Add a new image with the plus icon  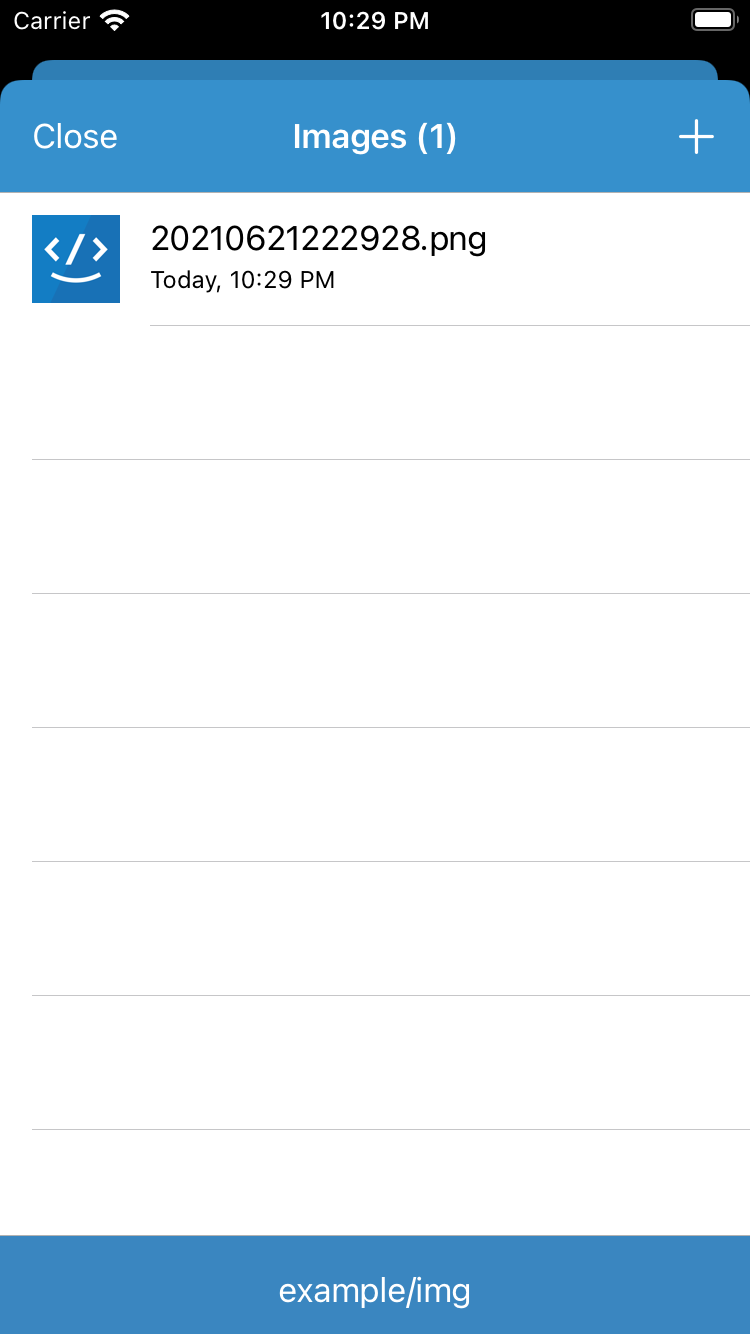696,137
